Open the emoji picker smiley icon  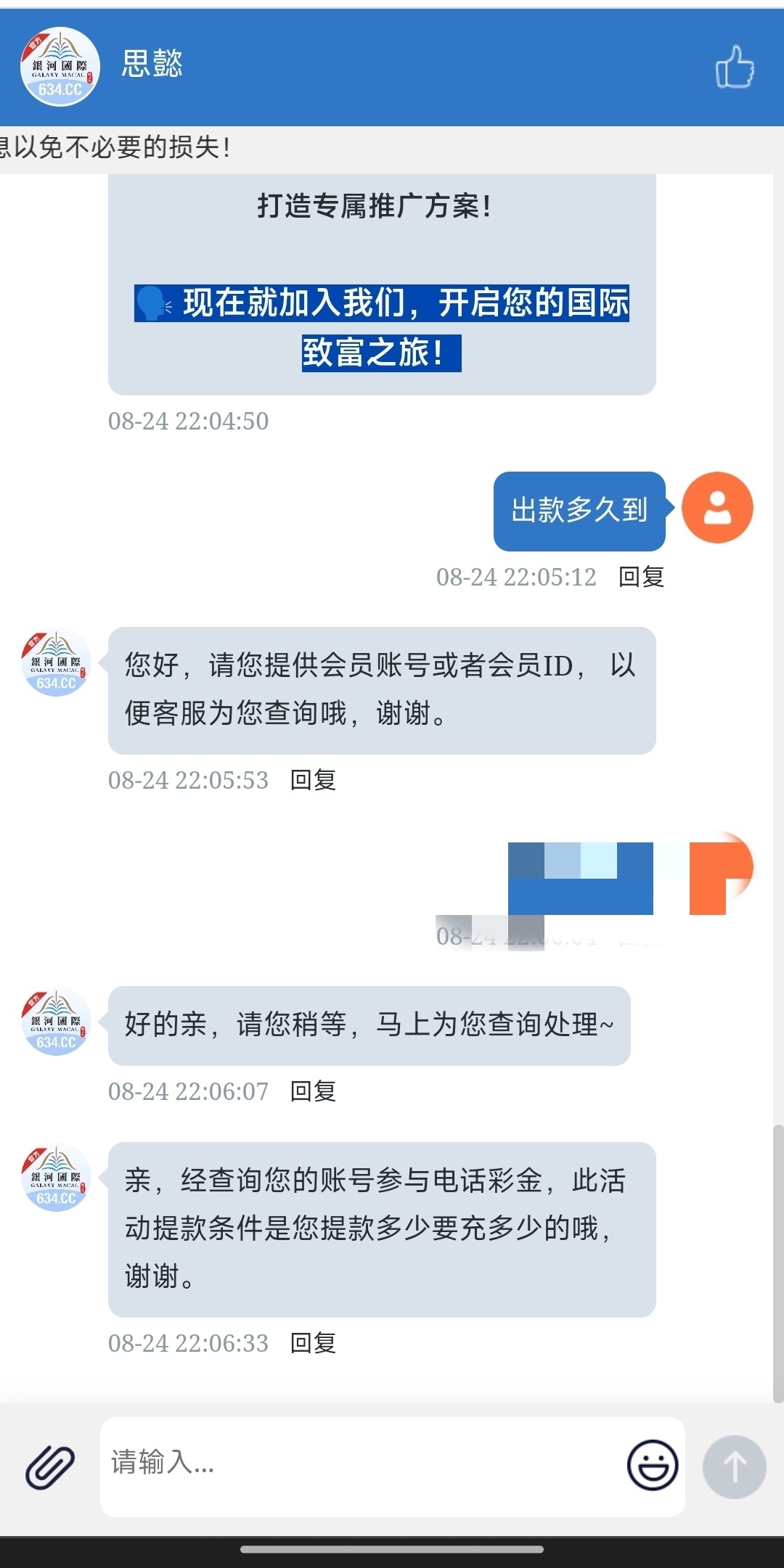pyautogui.click(x=652, y=1465)
